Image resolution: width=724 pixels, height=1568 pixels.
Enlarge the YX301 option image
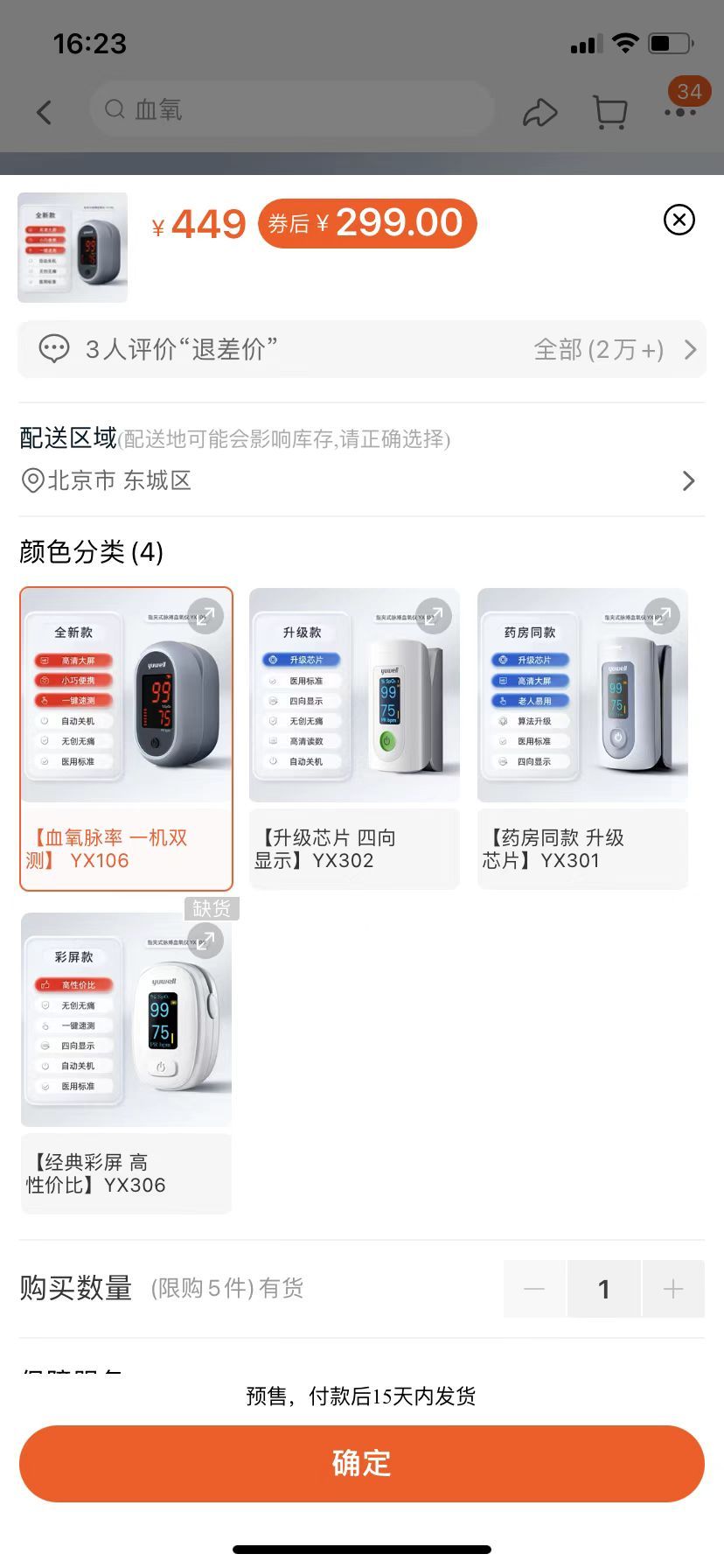pyautogui.click(x=662, y=616)
